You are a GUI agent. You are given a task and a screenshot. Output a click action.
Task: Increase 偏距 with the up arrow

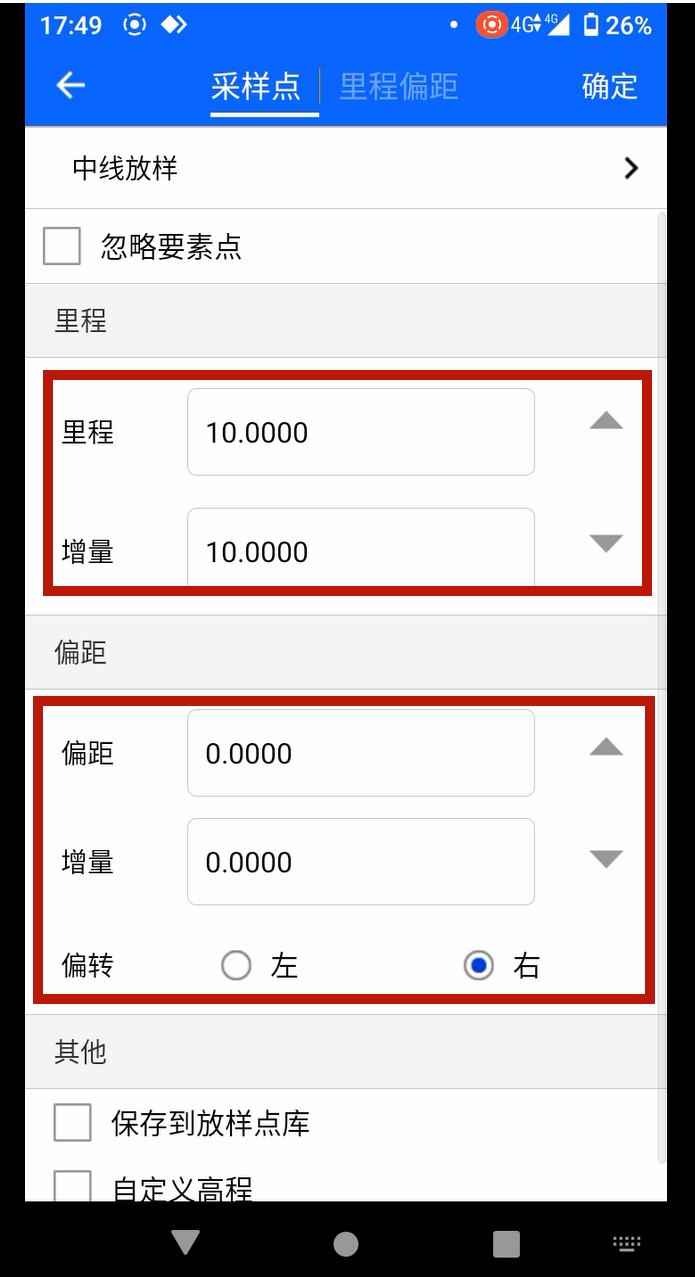(x=606, y=747)
